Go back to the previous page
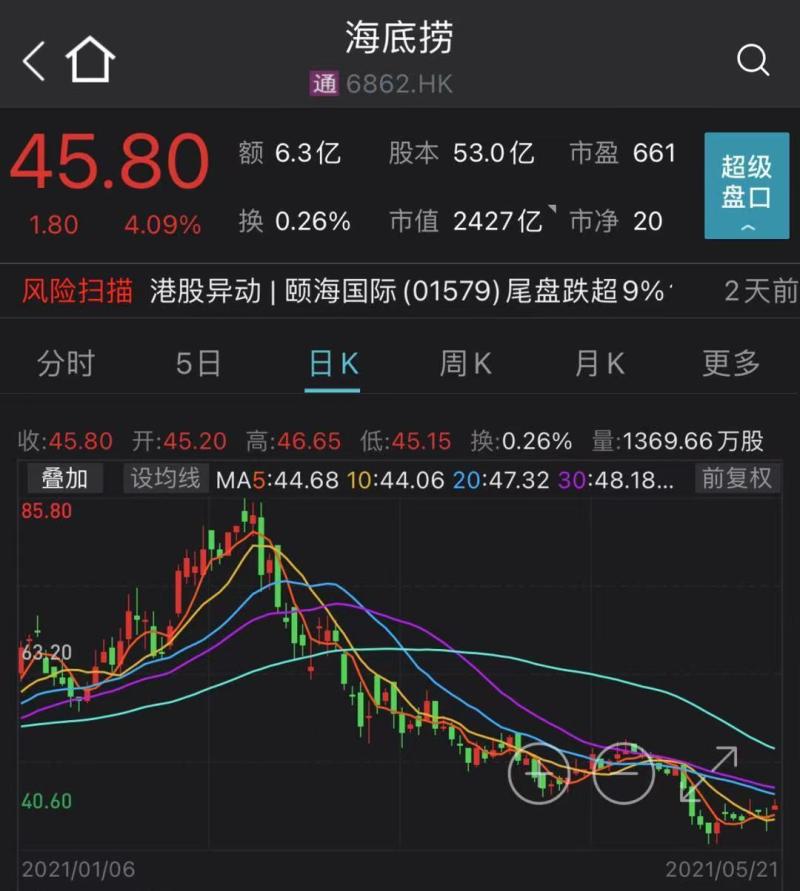The height and width of the screenshot is (891, 800). [x=34, y=62]
